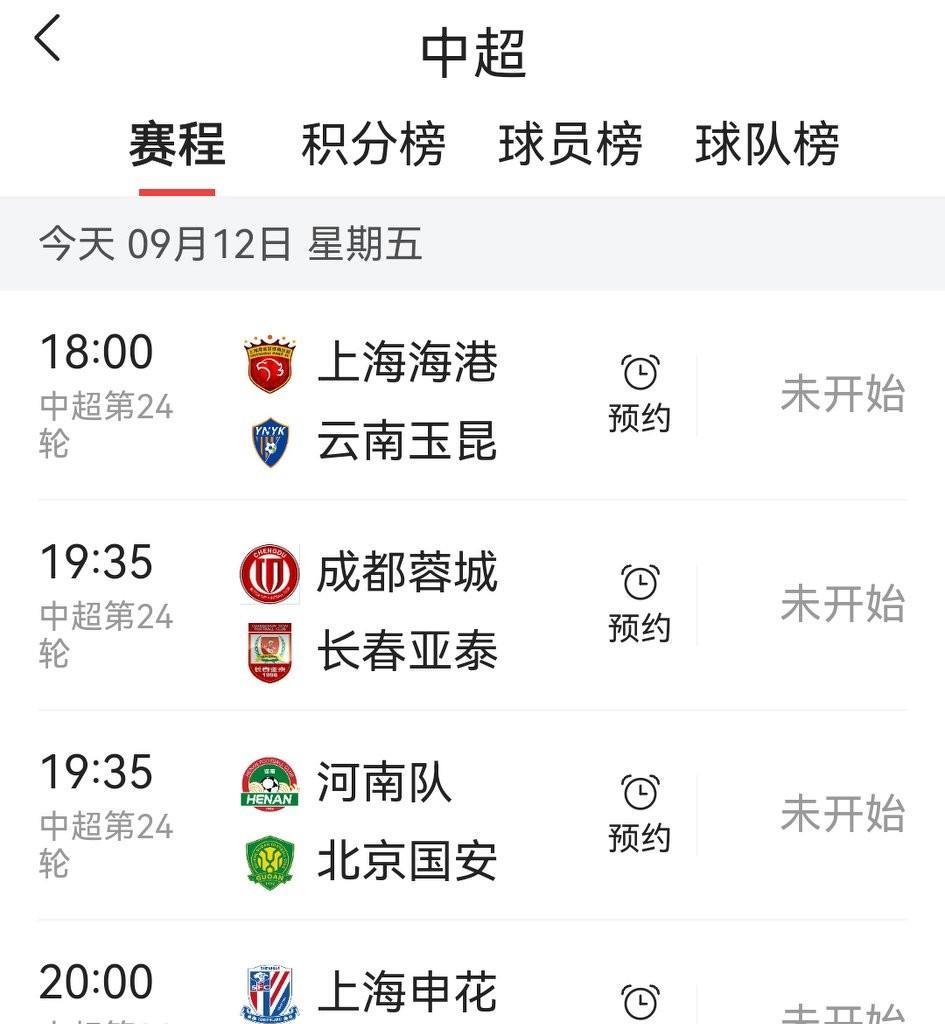Open the 上海海港 vs 云南玉昆 match
The image size is (945, 1024).
(x=407, y=400)
